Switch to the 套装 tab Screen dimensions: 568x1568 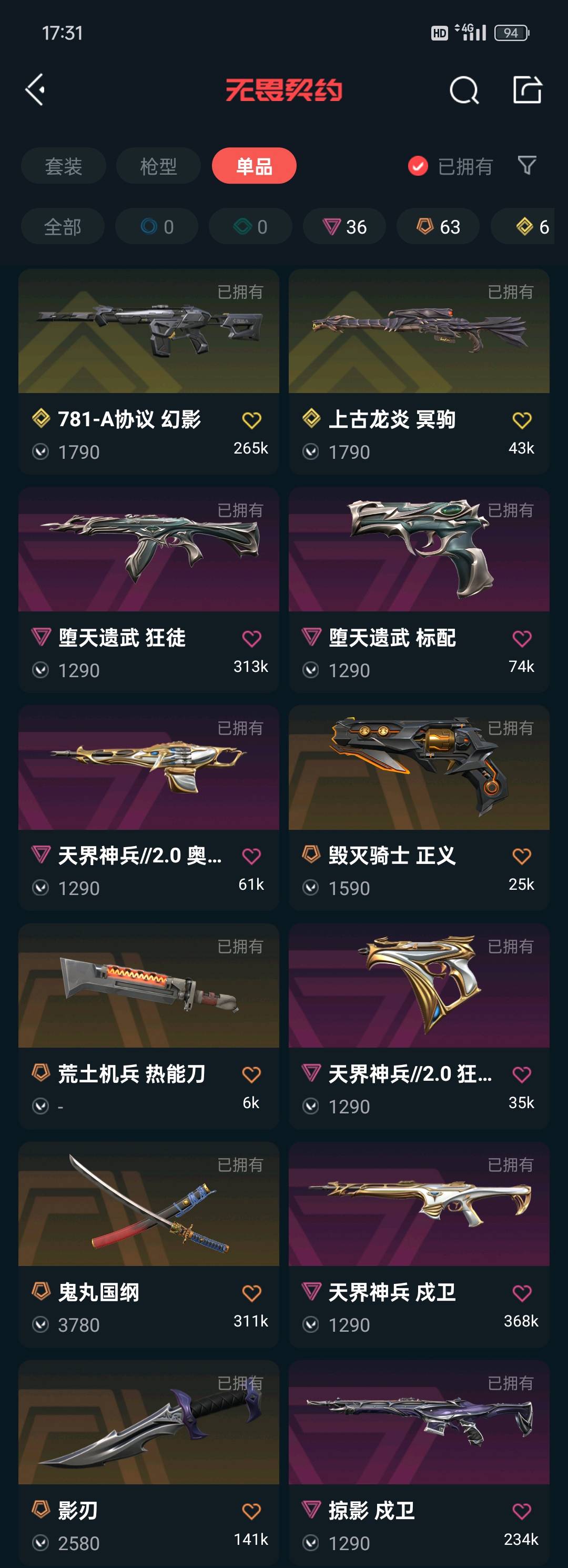63,166
